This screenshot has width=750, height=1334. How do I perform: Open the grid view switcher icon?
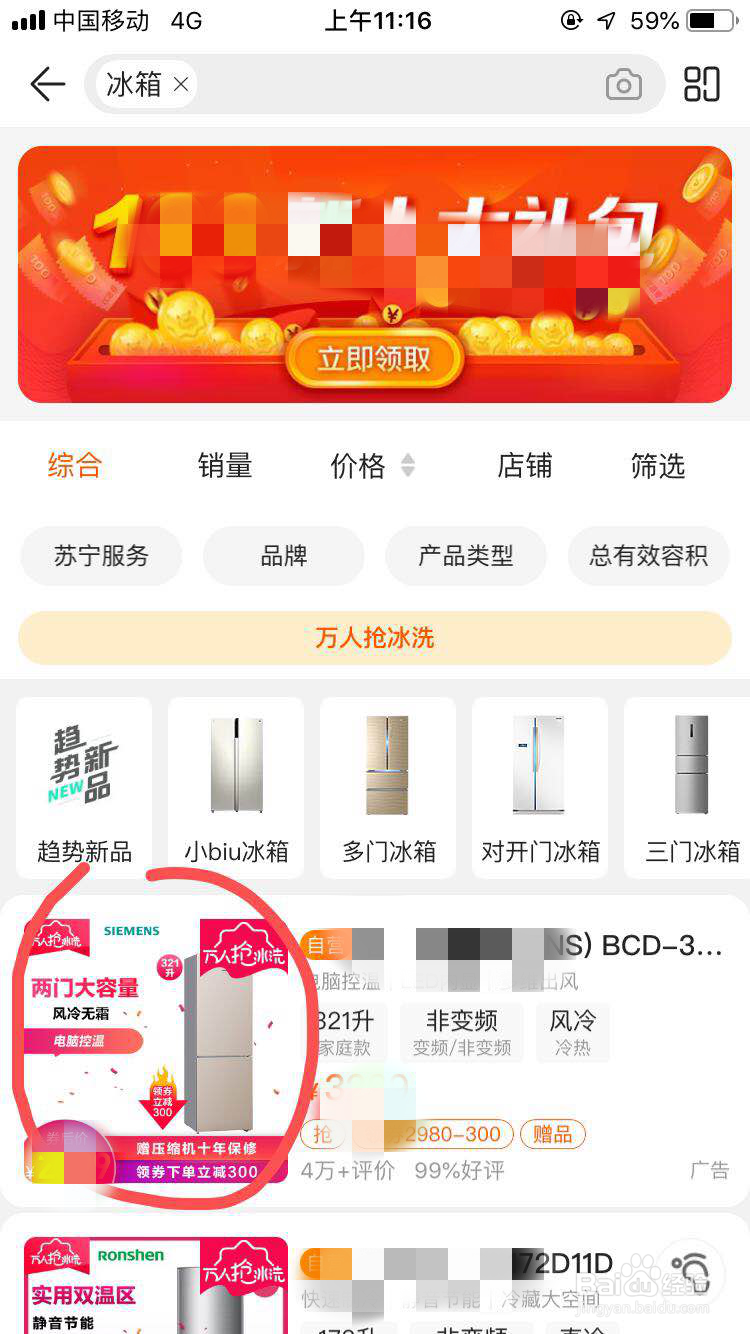point(702,84)
